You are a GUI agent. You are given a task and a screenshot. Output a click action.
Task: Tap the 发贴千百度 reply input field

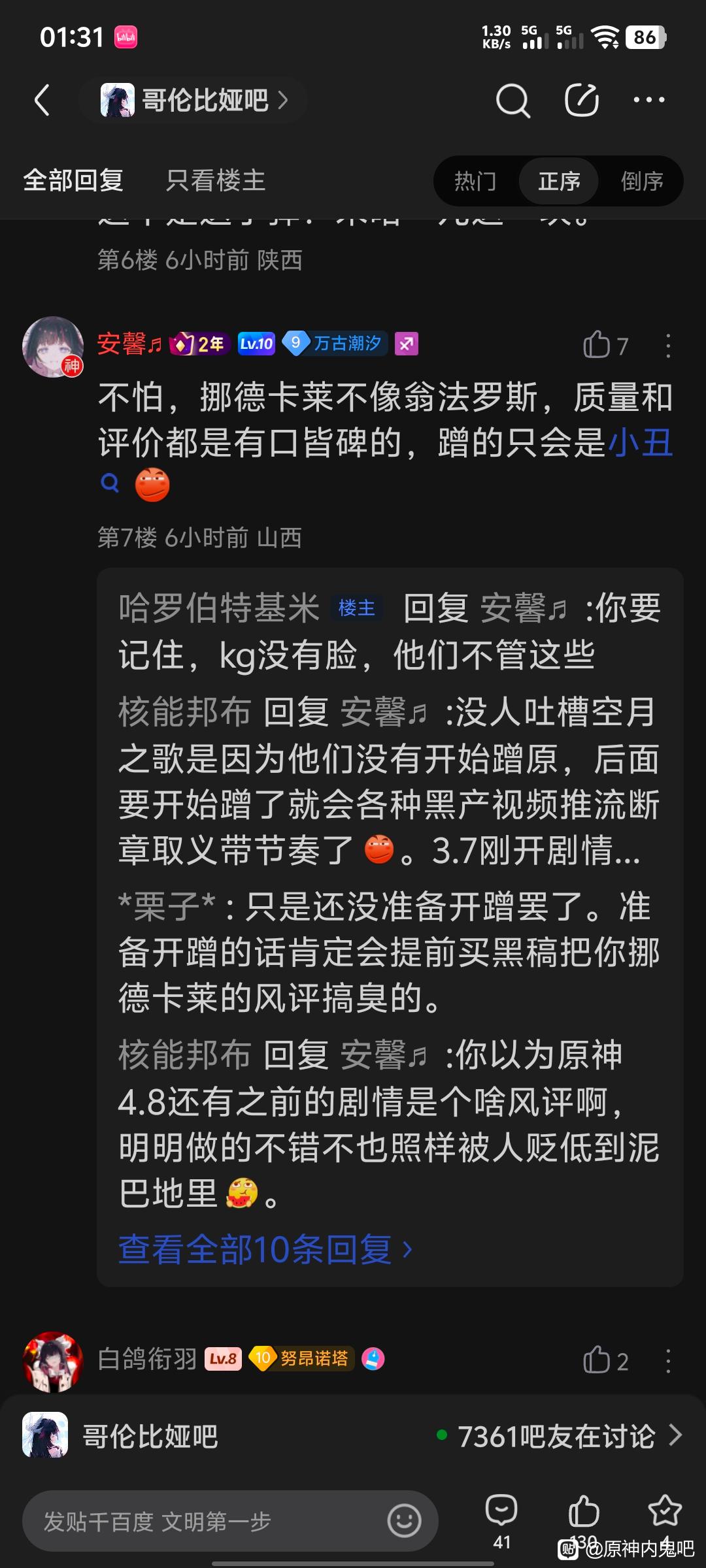[x=209, y=1522]
